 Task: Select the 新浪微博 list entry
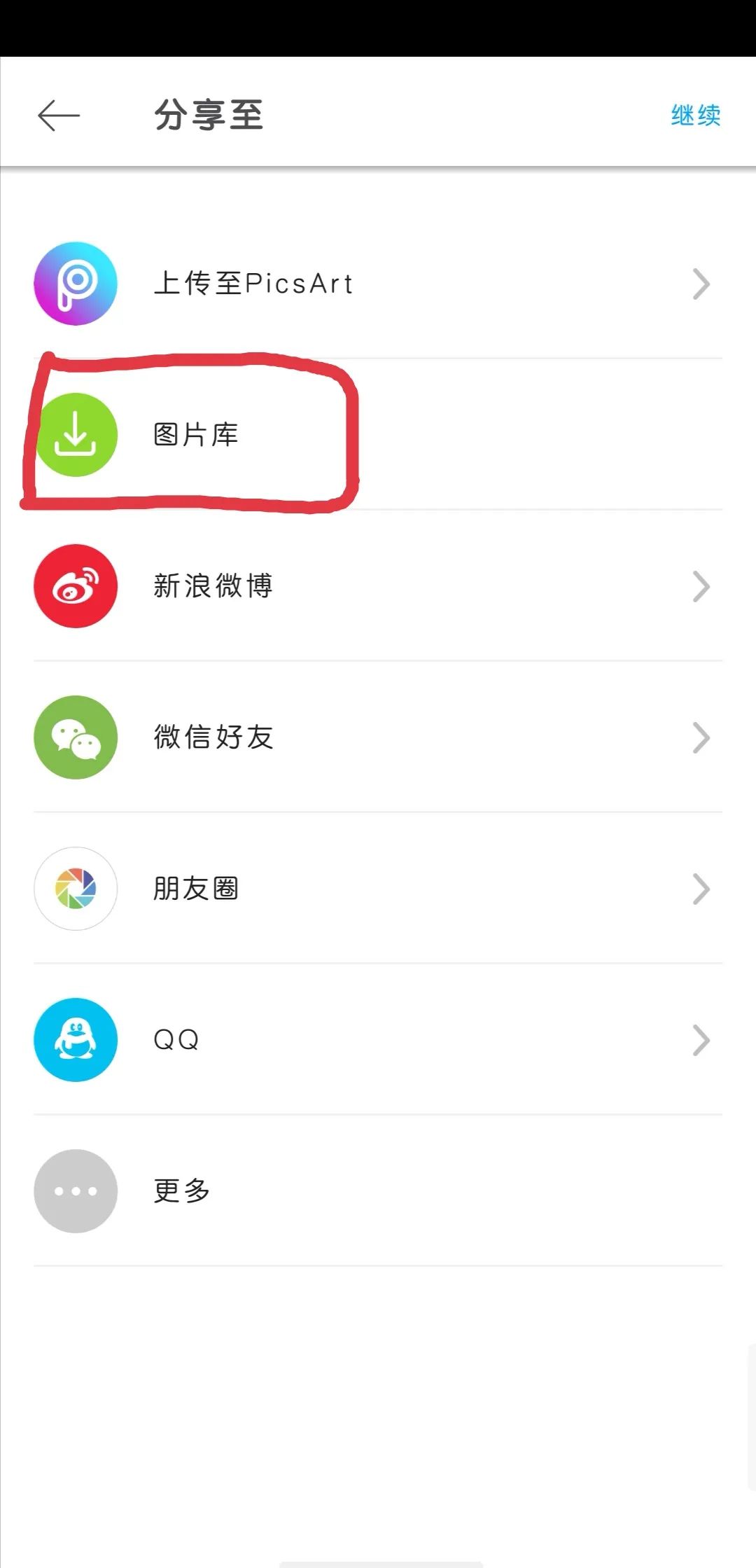[213, 587]
